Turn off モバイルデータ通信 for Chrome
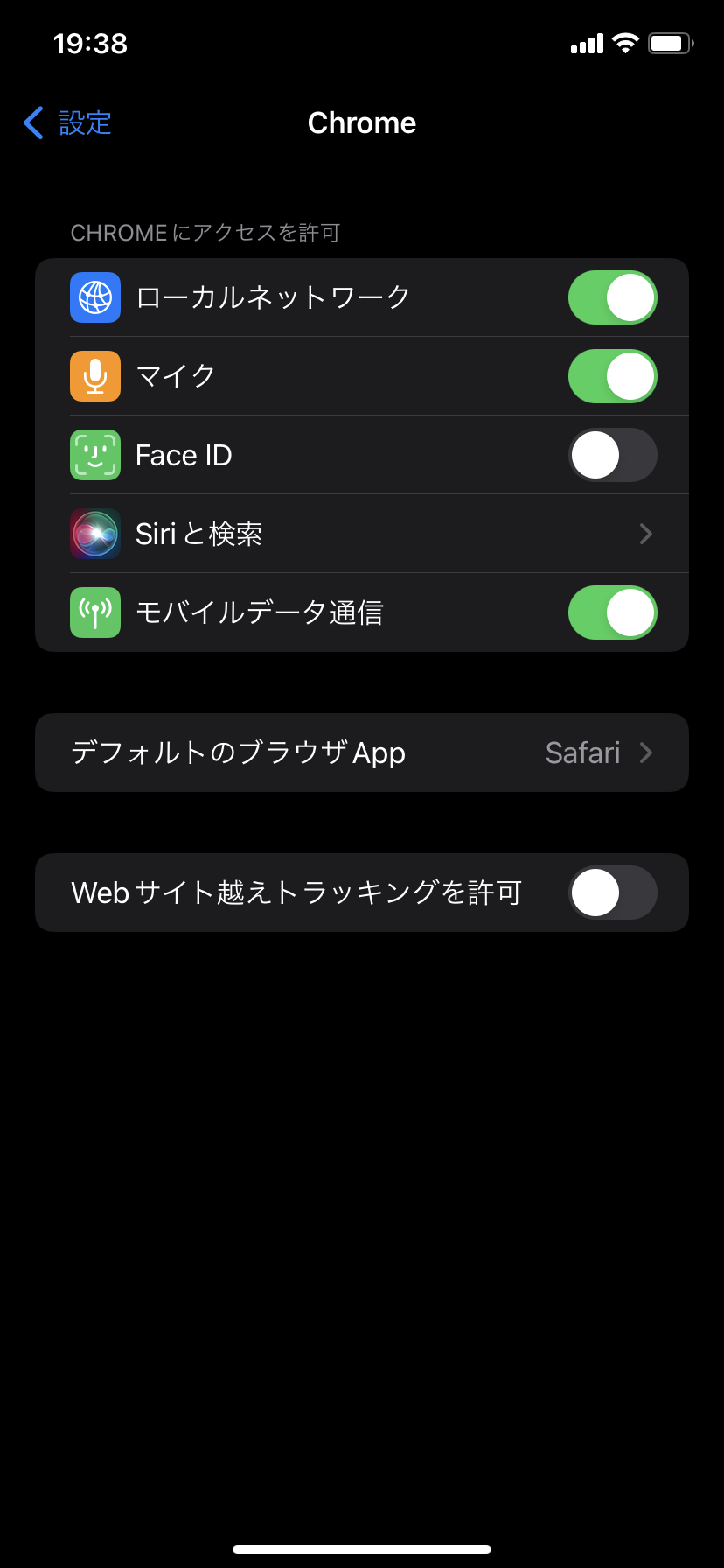Viewport: 724px width, 1568px height. [x=612, y=612]
